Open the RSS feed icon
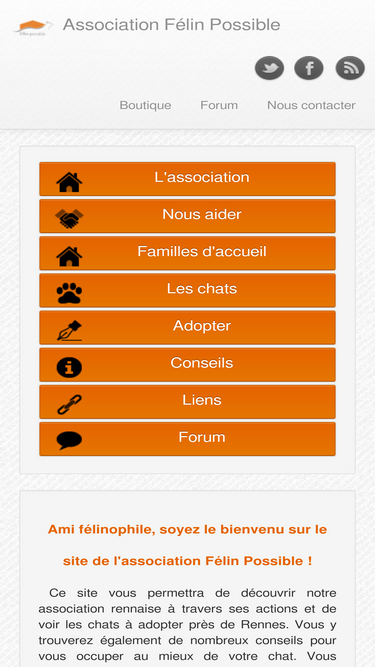 tap(350, 68)
